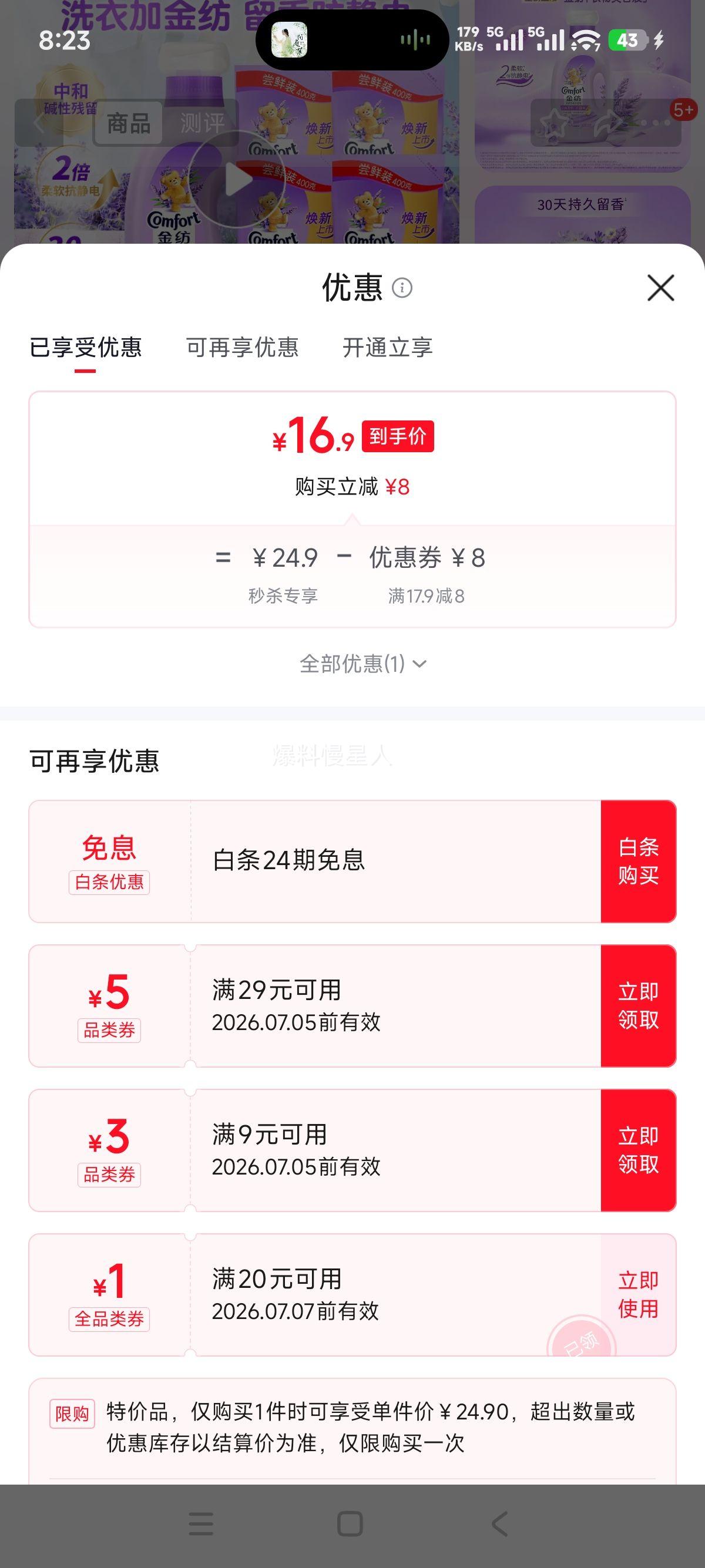The image size is (705, 1568).
Task: Open recent apps from navigation bar
Action: click(x=201, y=1523)
